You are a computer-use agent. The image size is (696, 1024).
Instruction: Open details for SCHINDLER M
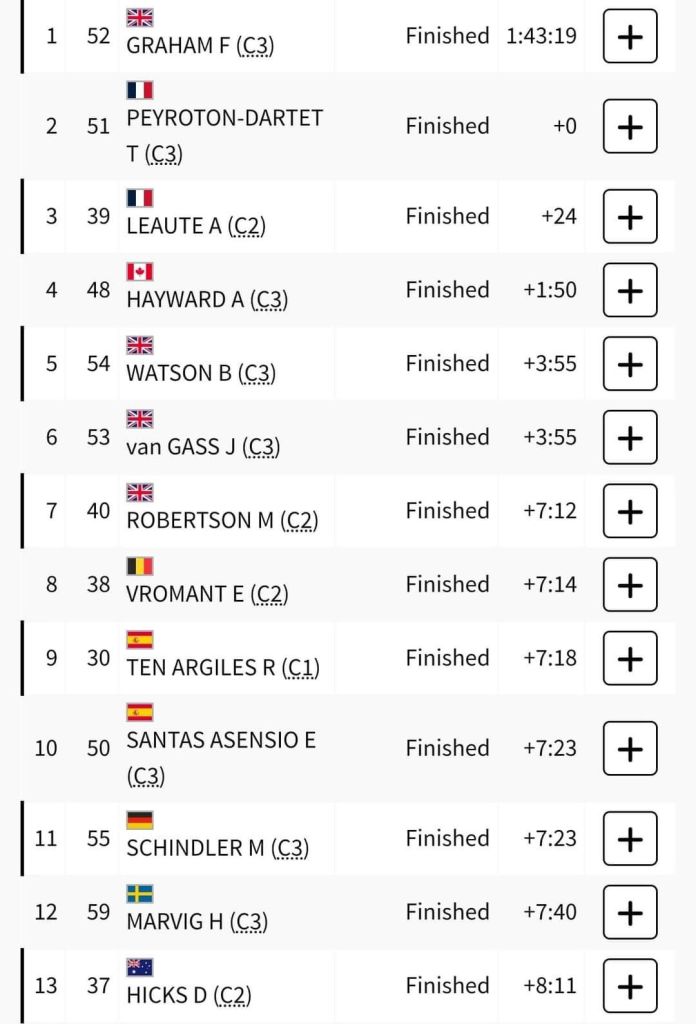point(630,839)
